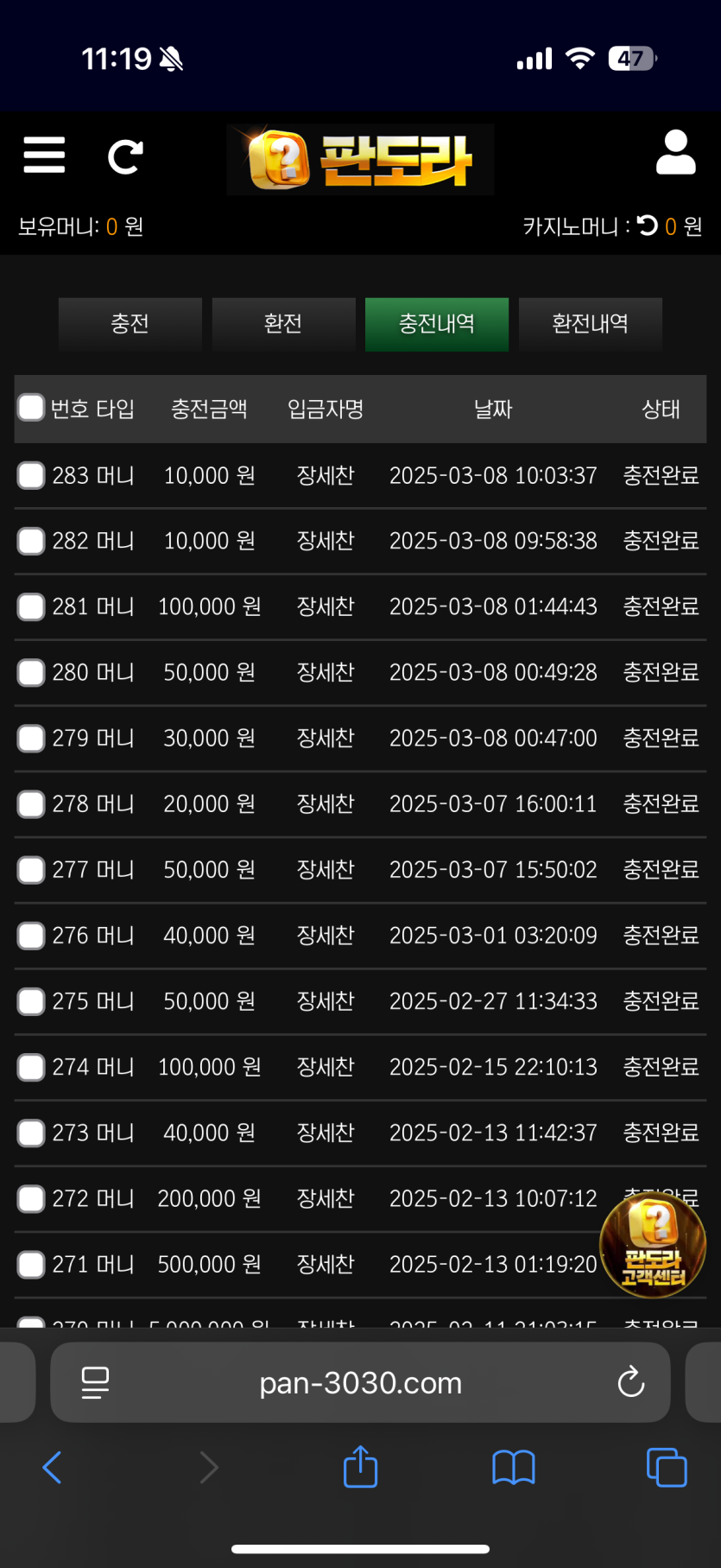Check the box for entry 281
721x1568 pixels.
click(x=31, y=606)
